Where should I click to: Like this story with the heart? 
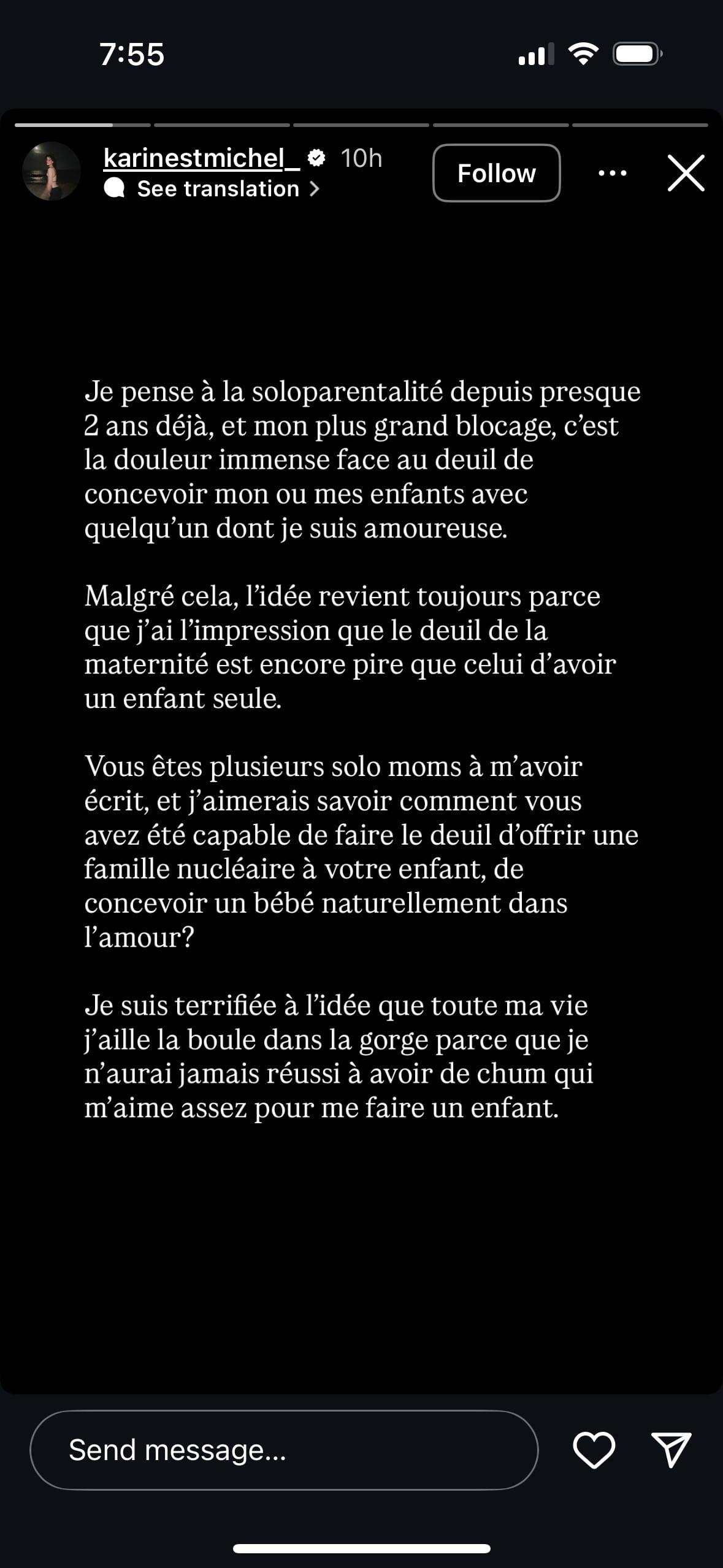594,1450
